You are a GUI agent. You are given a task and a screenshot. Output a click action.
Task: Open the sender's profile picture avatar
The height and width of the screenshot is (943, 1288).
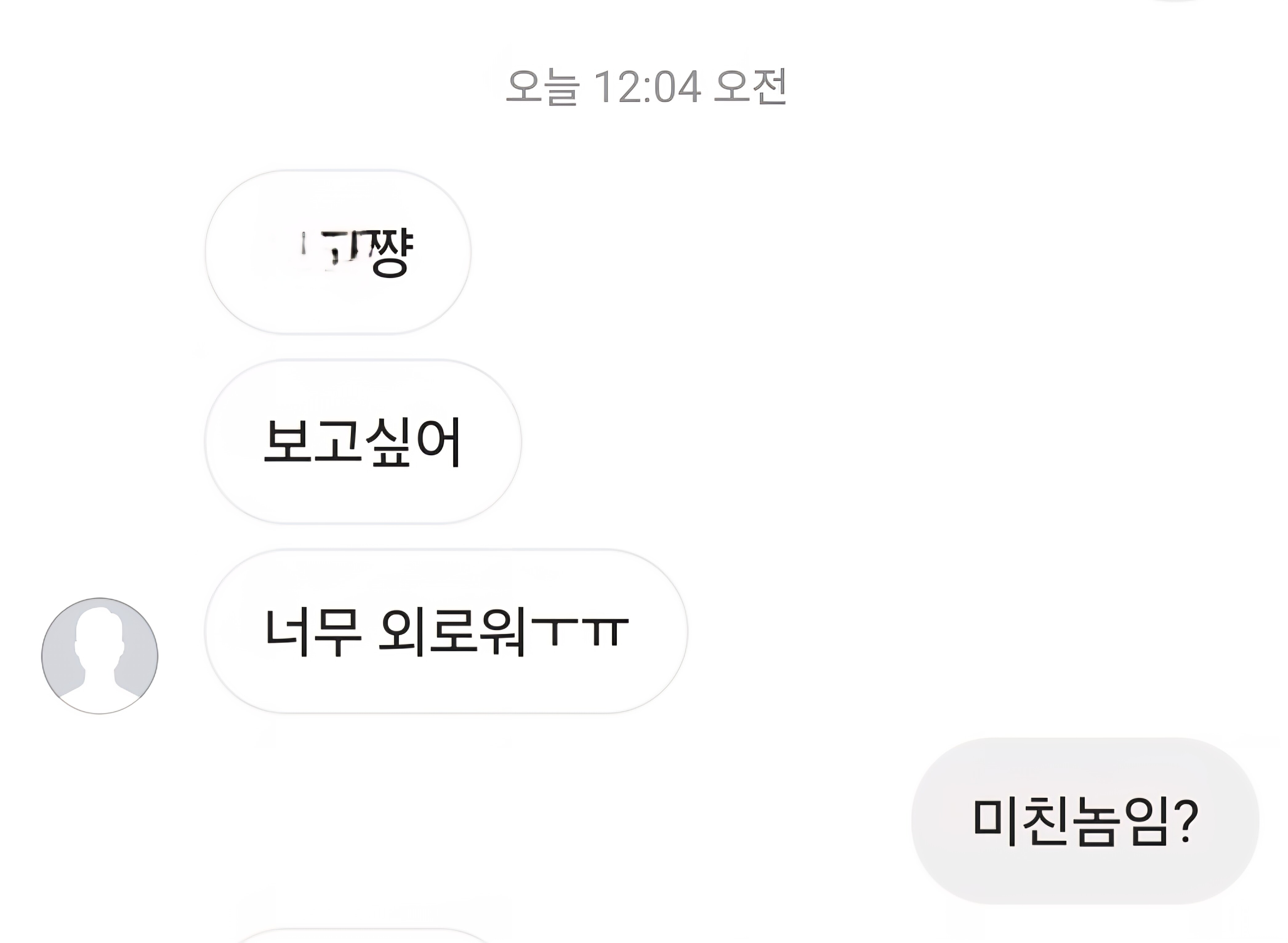100,656
